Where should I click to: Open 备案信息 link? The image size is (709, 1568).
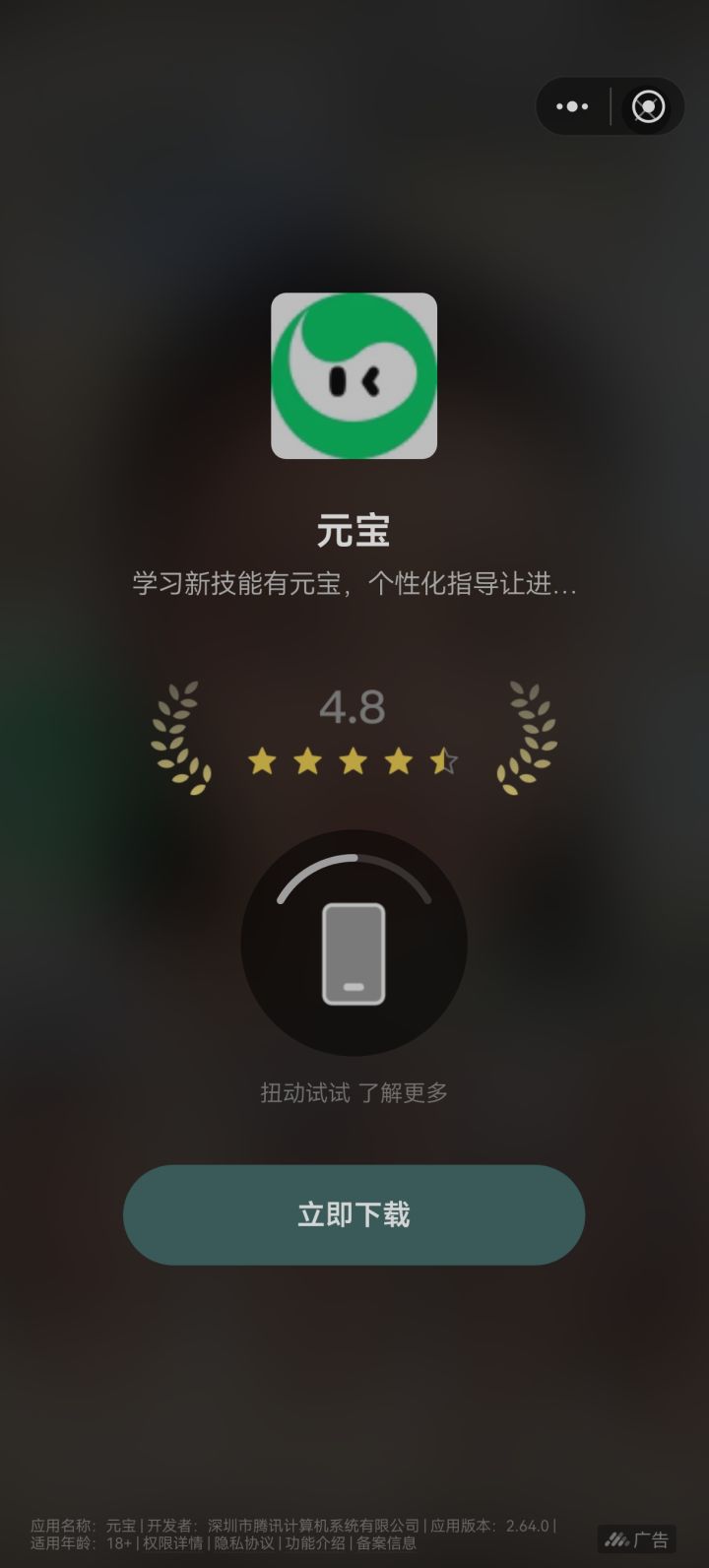tap(386, 1543)
